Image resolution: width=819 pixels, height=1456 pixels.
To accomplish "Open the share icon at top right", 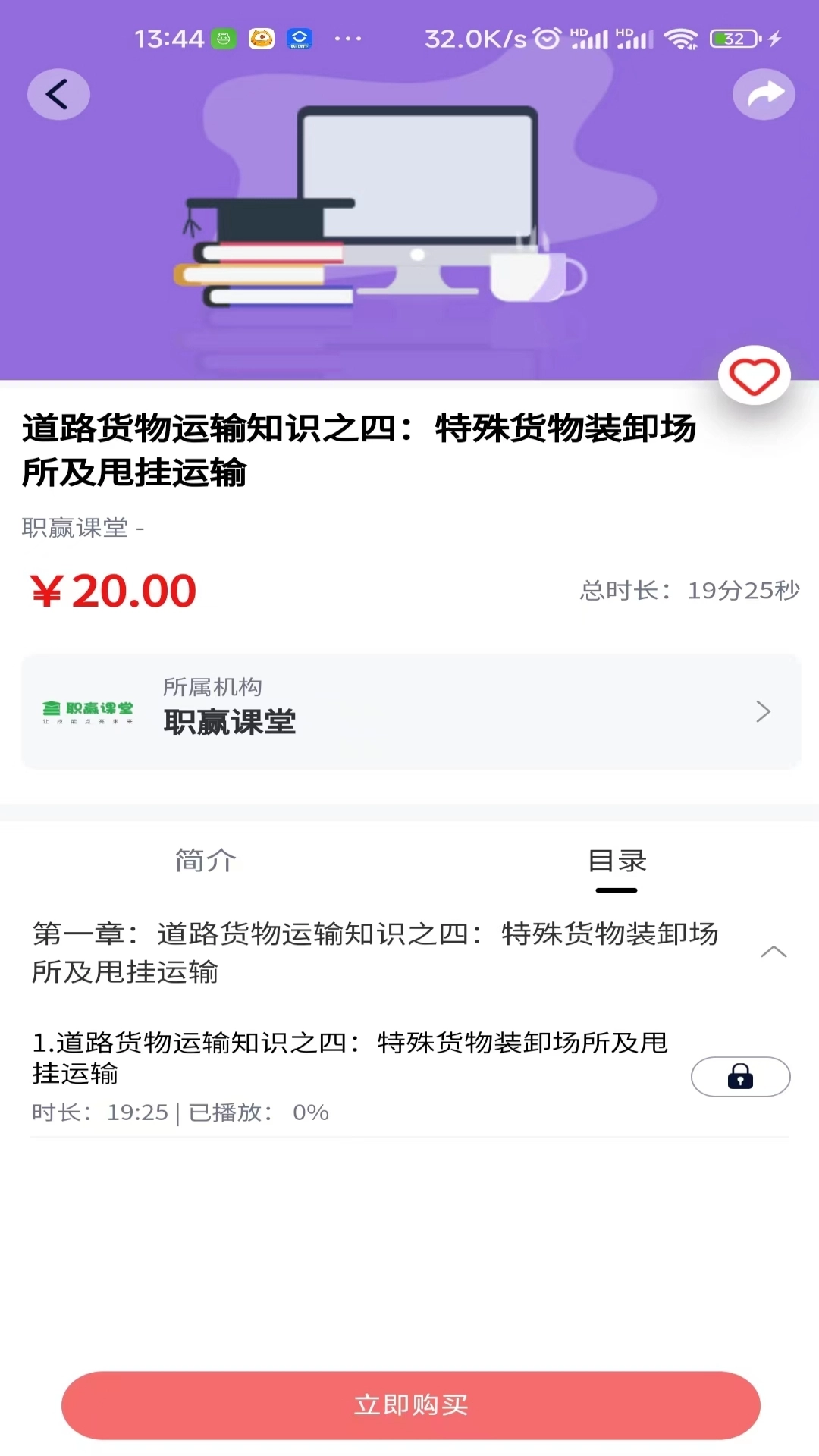I will point(764,93).
